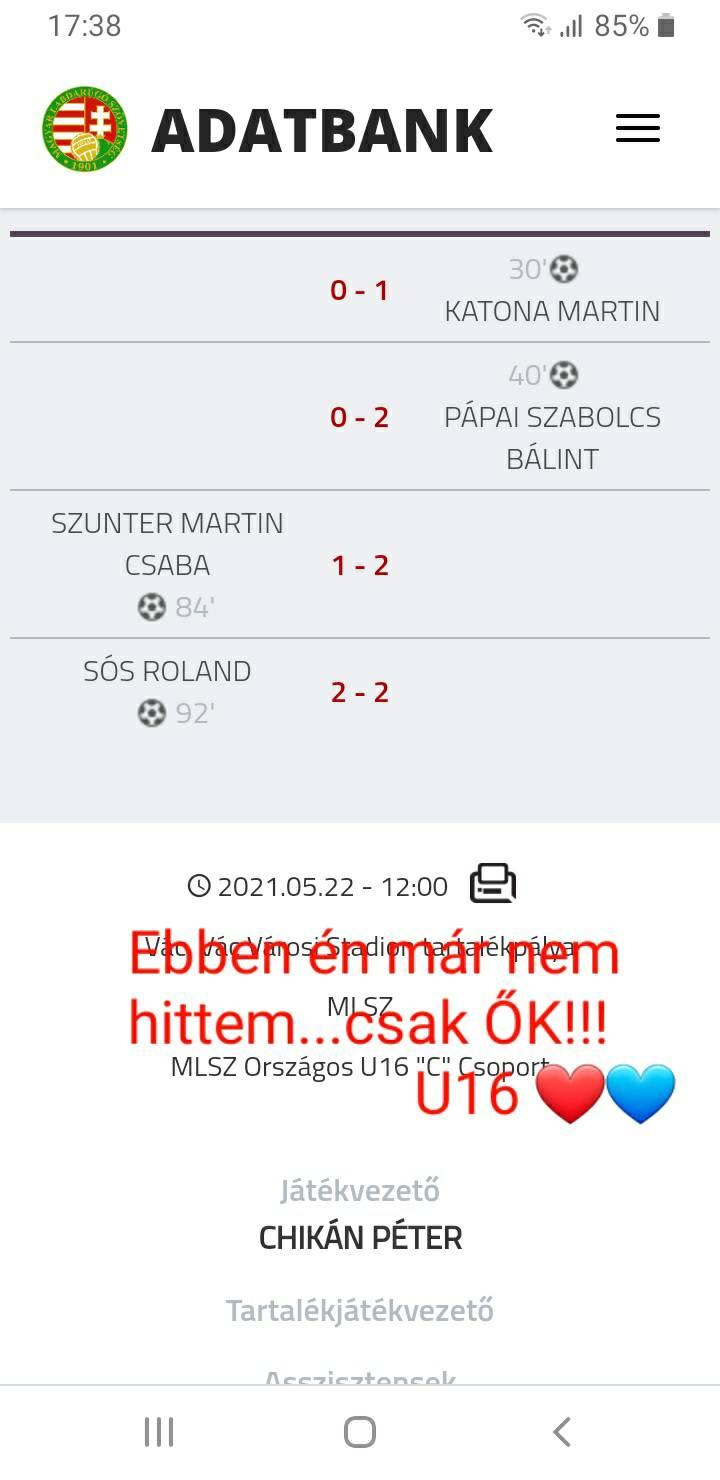720x1480 pixels.
Task: Go back with the system back button
Action: pos(562,1432)
